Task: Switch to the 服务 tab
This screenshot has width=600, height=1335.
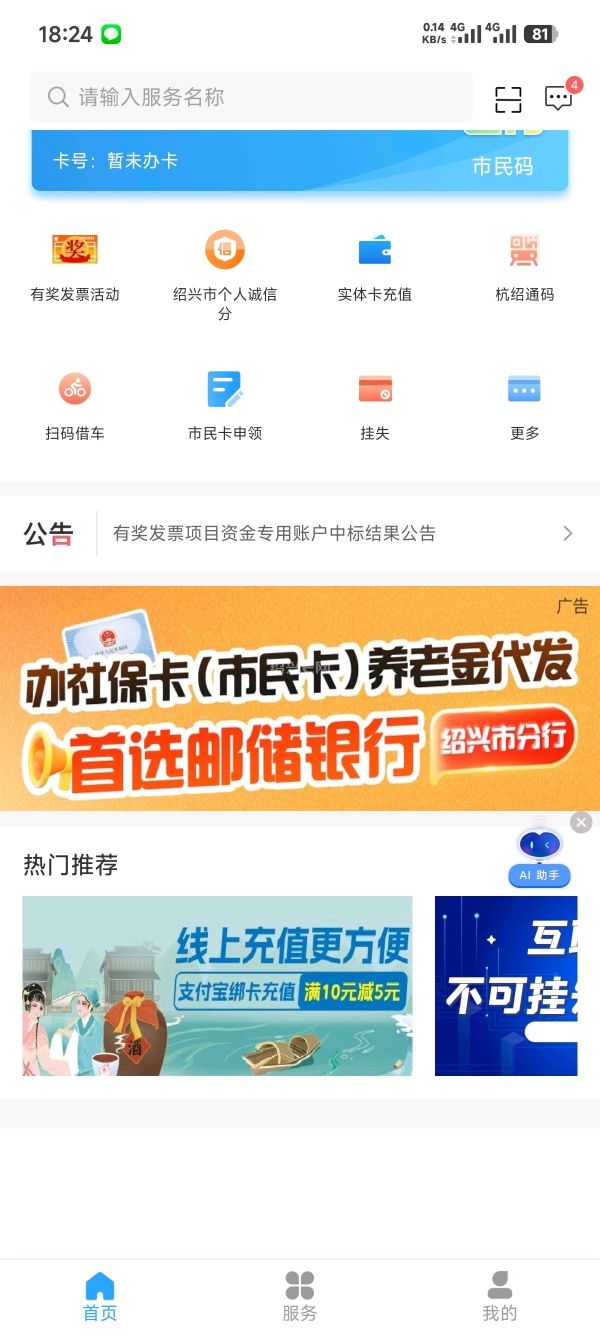Action: point(300,1296)
